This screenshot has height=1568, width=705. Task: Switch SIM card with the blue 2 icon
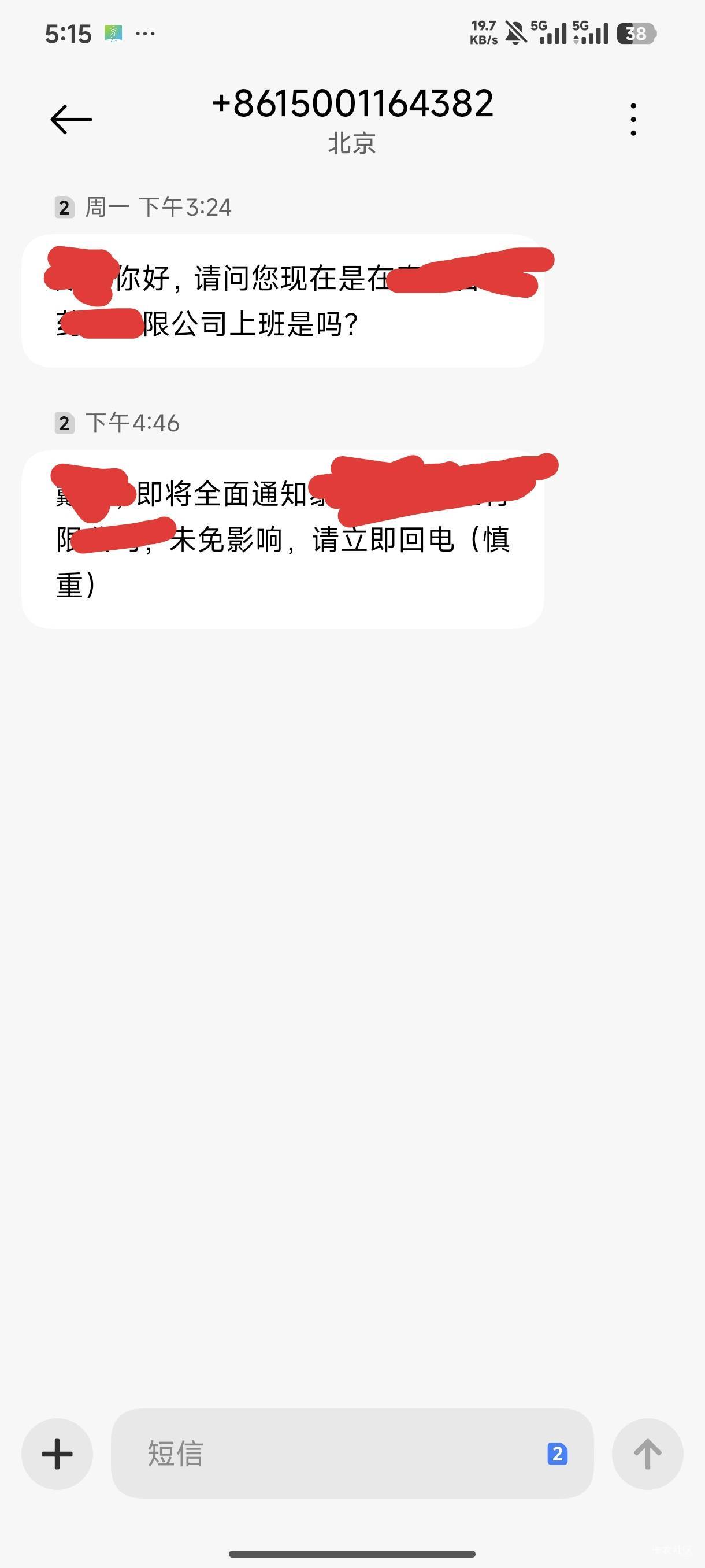pos(557,1454)
